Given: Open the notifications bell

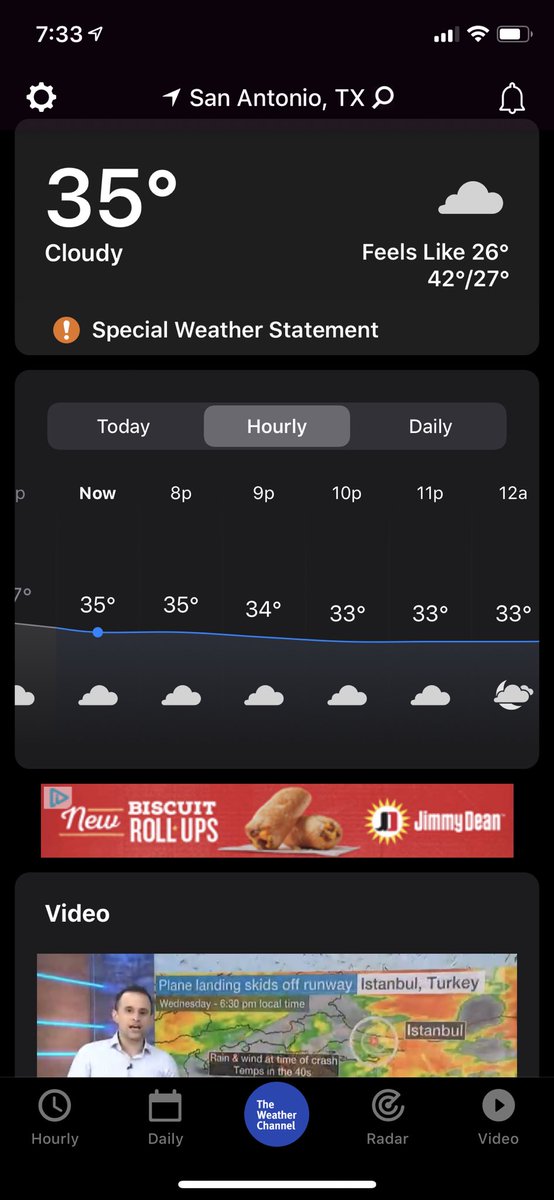Looking at the screenshot, I should pos(512,98).
